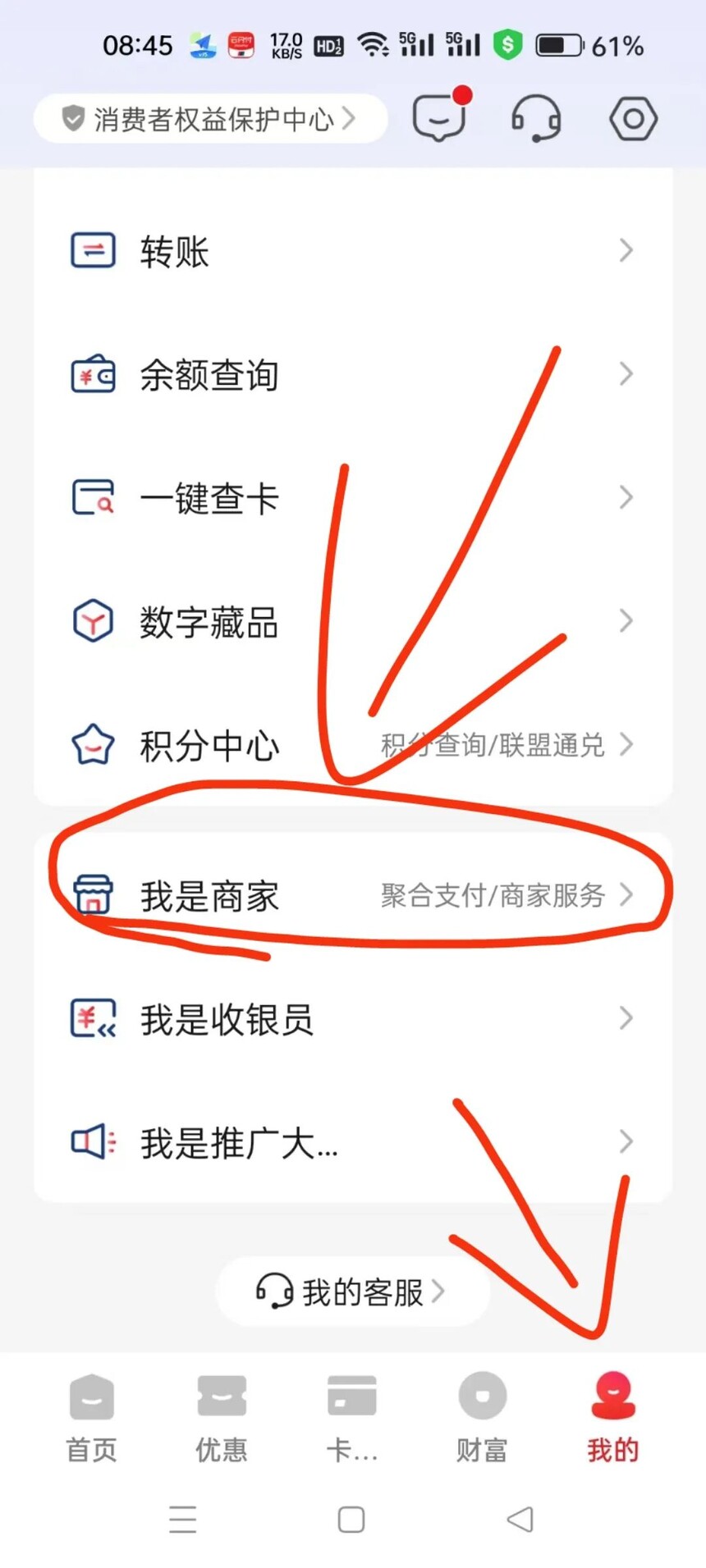Open 我是商家 merchant services
706x1568 pixels.
(x=353, y=895)
